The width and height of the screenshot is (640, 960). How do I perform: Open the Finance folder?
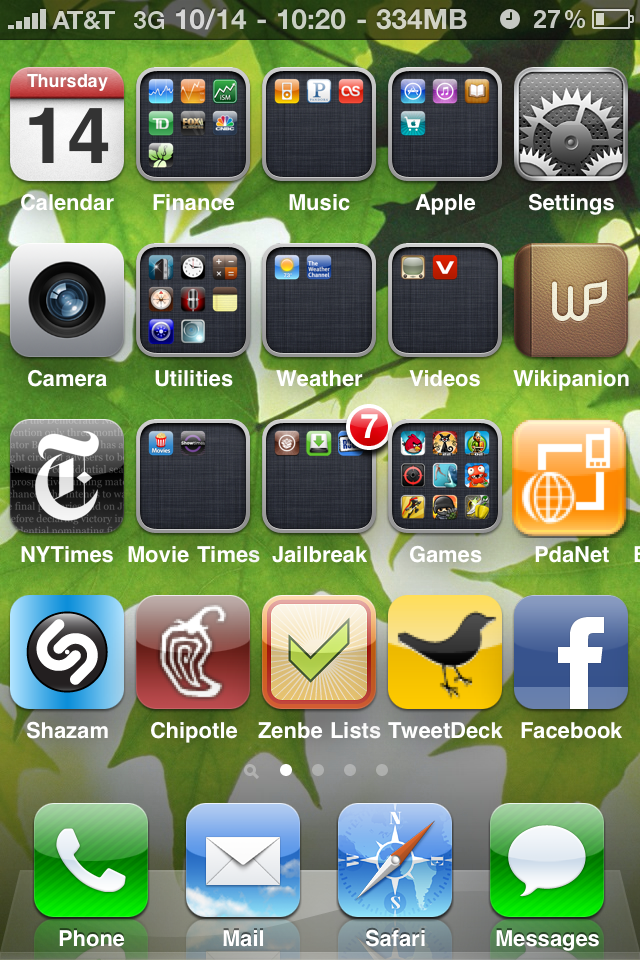coord(193,125)
